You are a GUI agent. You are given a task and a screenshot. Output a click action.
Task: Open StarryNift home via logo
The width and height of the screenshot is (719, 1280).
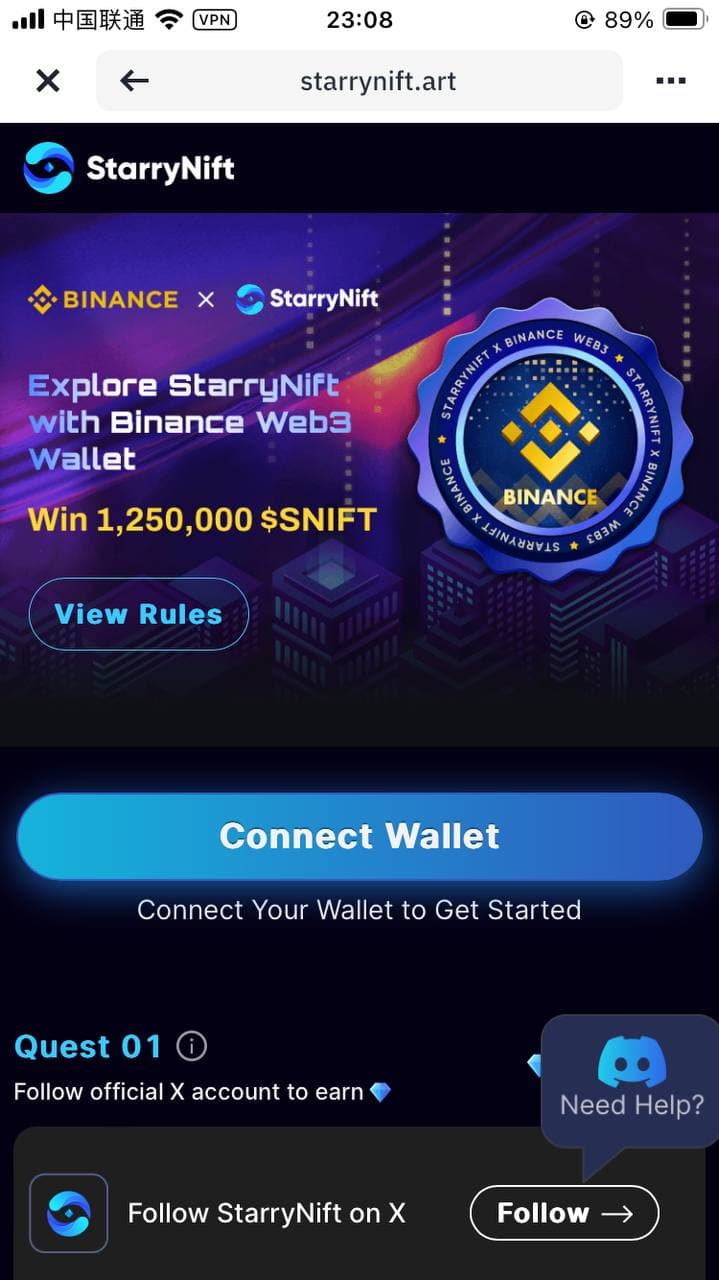click(129, 168)
